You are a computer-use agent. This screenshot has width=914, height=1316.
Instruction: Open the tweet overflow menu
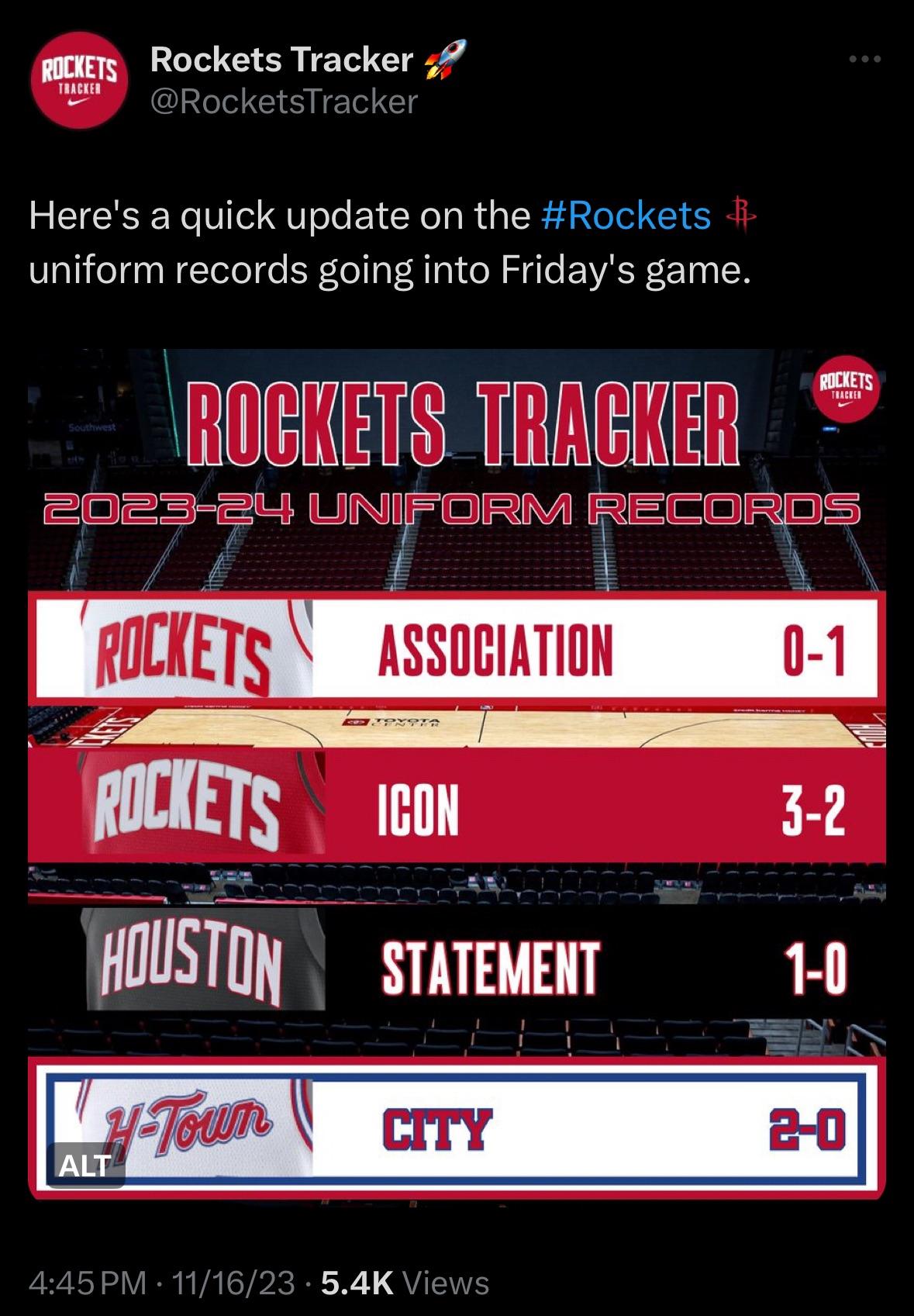point(864,60)
